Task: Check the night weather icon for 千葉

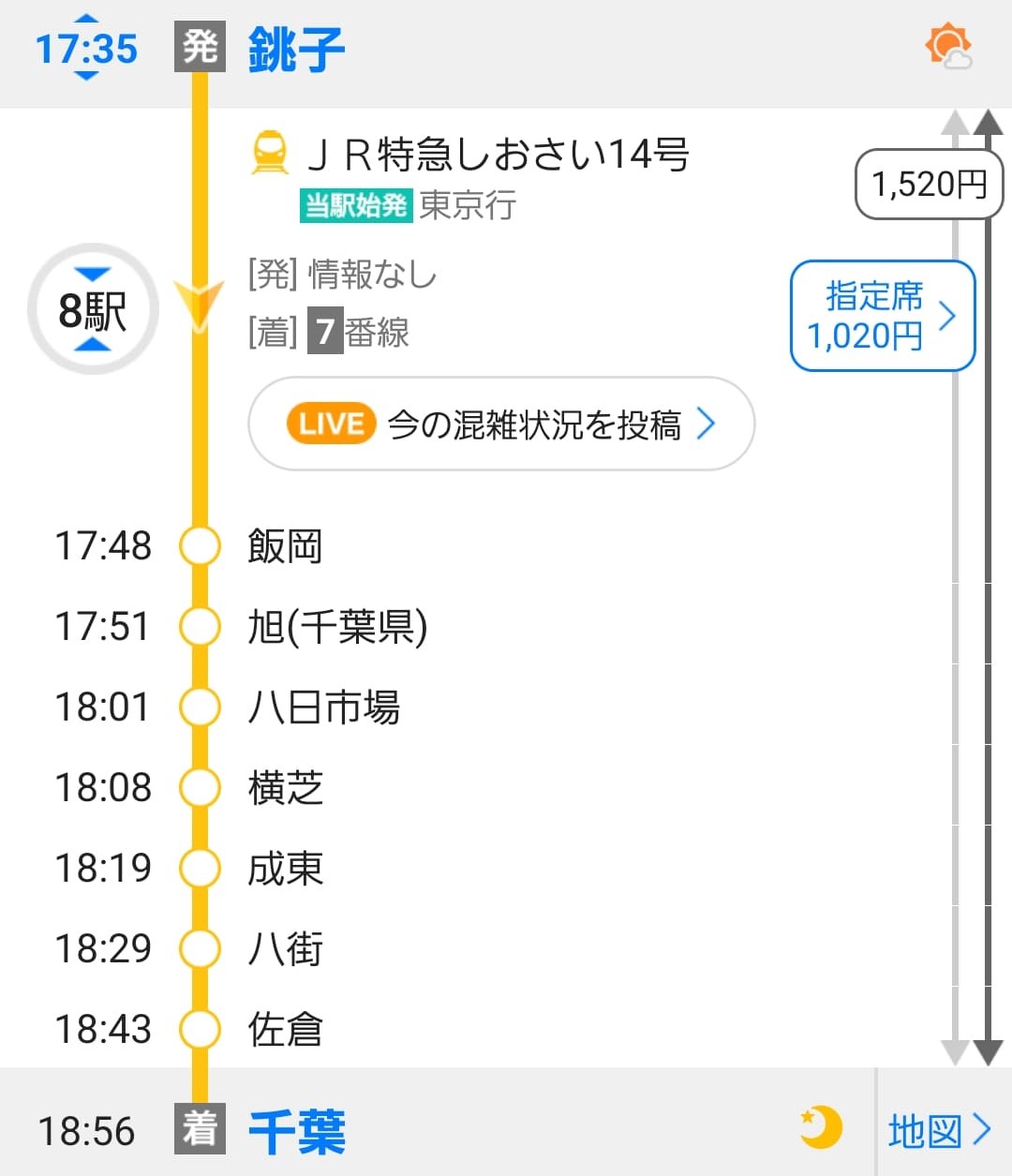Action: click(x=821, y=1127)
